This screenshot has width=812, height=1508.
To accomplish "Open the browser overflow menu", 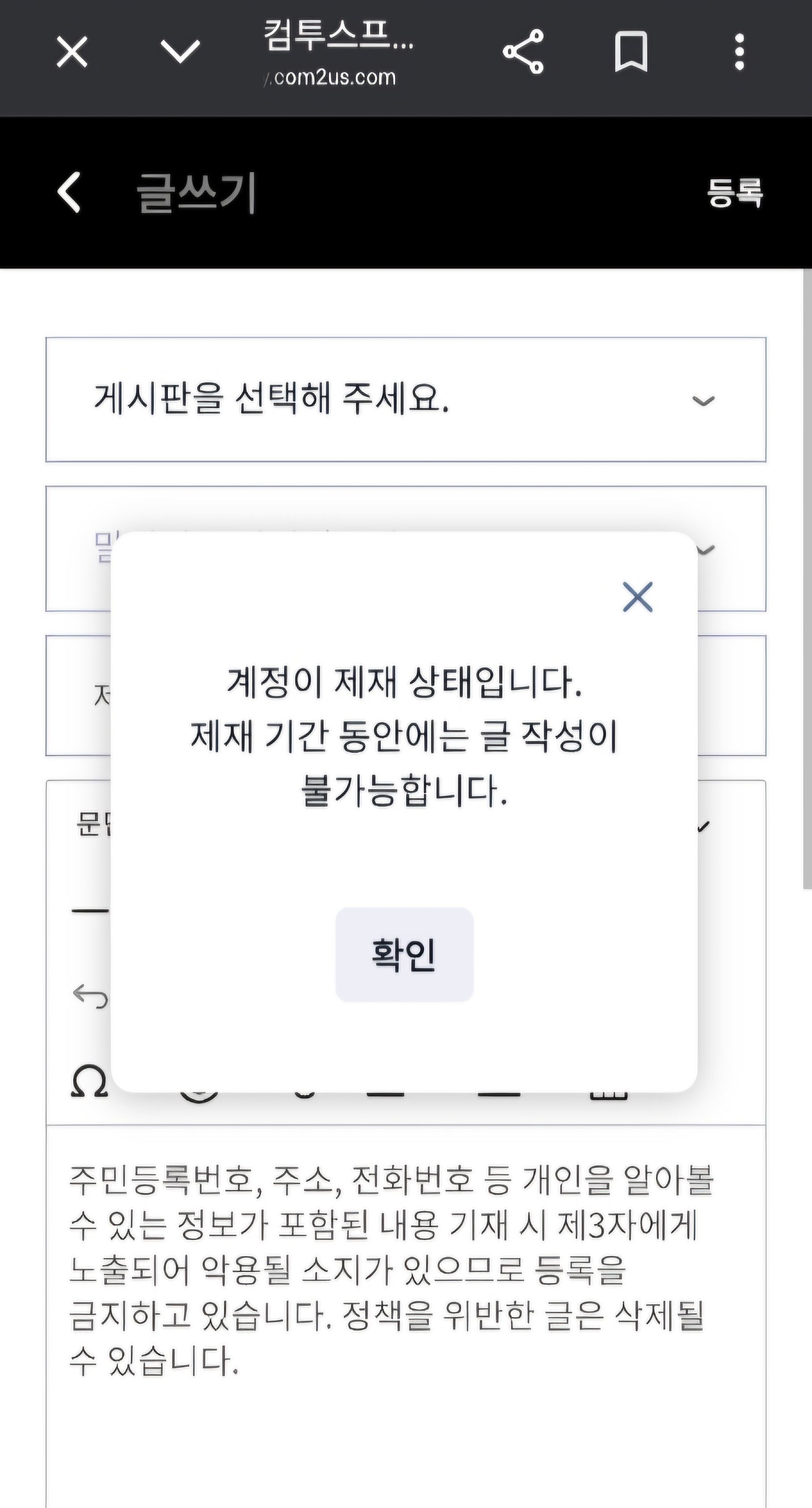I will [x=739, y=51].
